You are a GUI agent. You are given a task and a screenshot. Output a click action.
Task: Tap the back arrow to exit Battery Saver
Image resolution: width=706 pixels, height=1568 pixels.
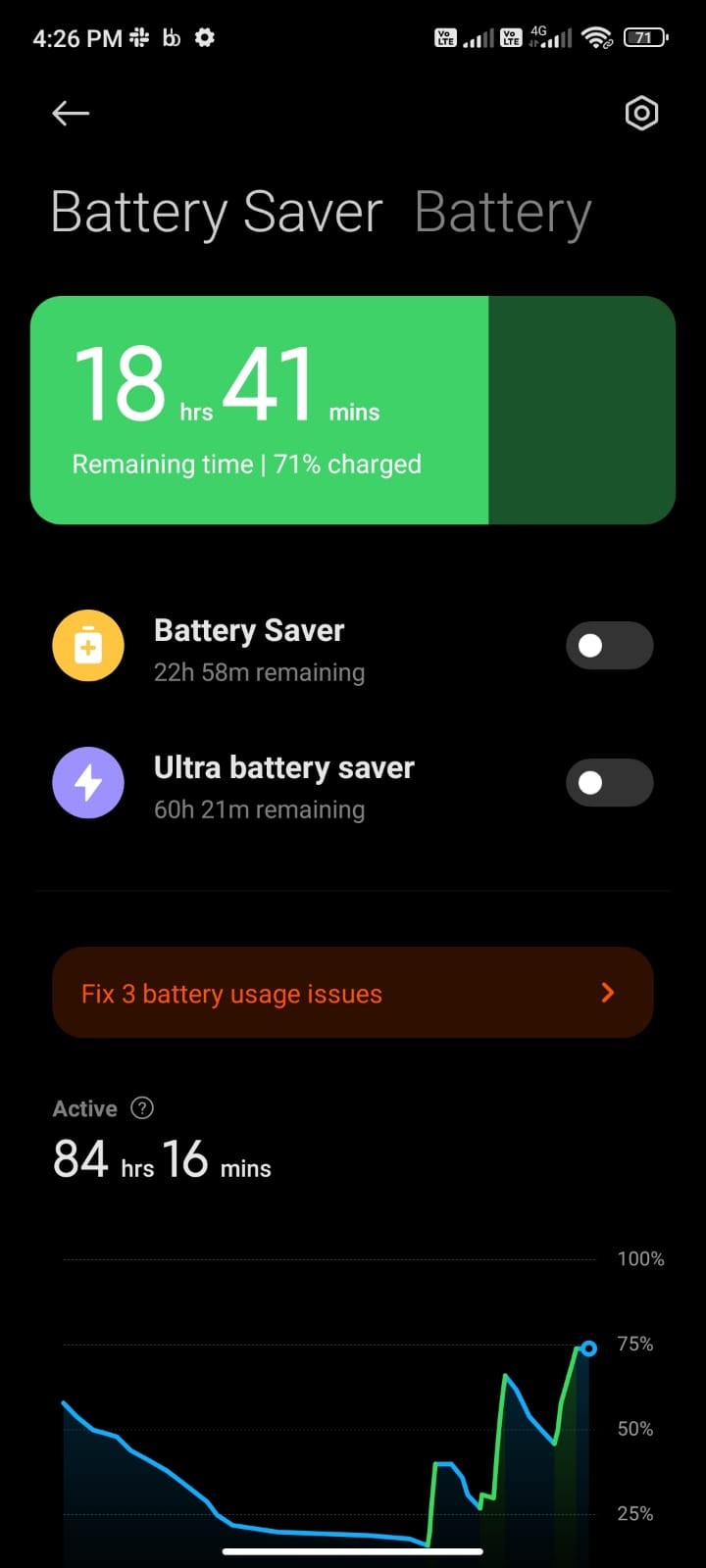coord(70,113)
